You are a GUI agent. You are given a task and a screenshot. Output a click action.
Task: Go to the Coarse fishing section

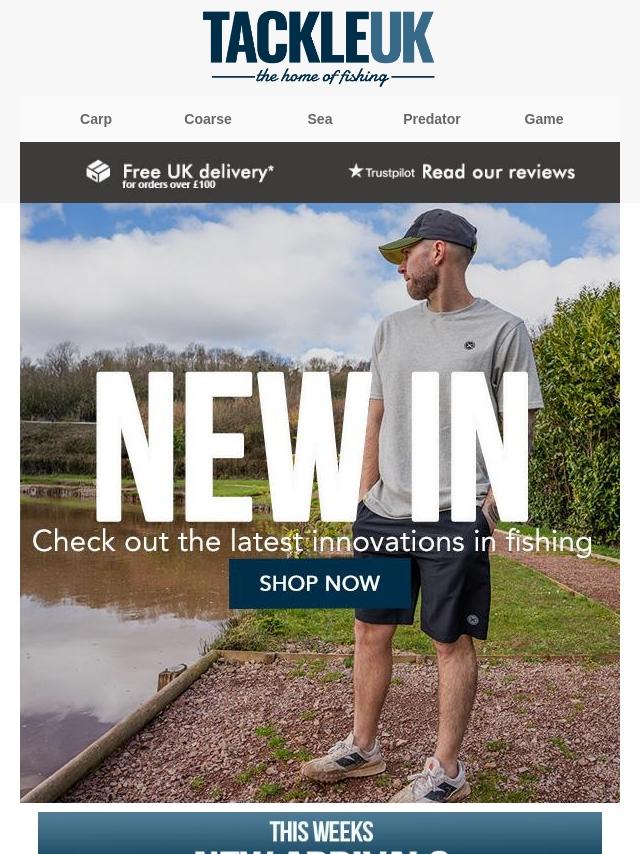208,119
